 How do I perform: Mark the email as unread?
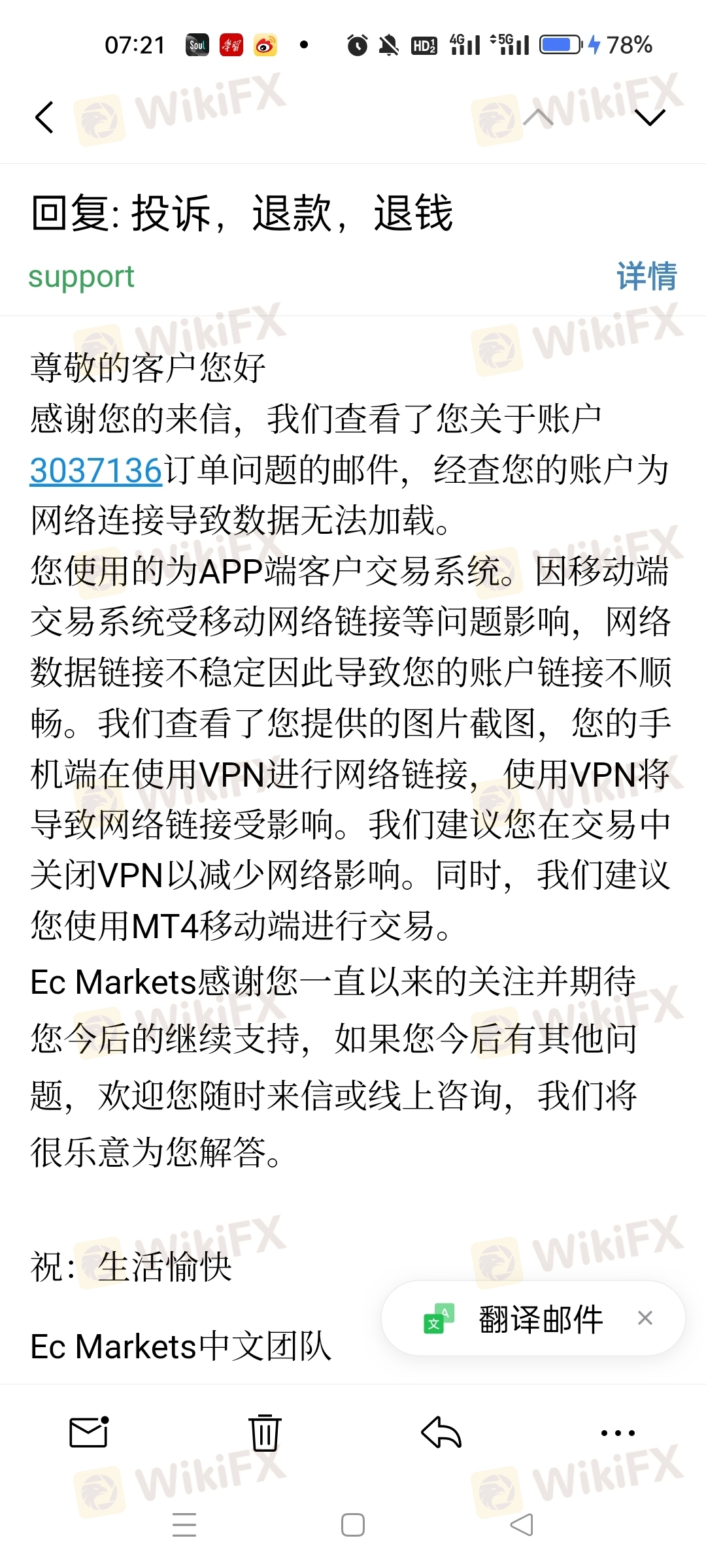pyautogui.click(x=89, y=1432)
